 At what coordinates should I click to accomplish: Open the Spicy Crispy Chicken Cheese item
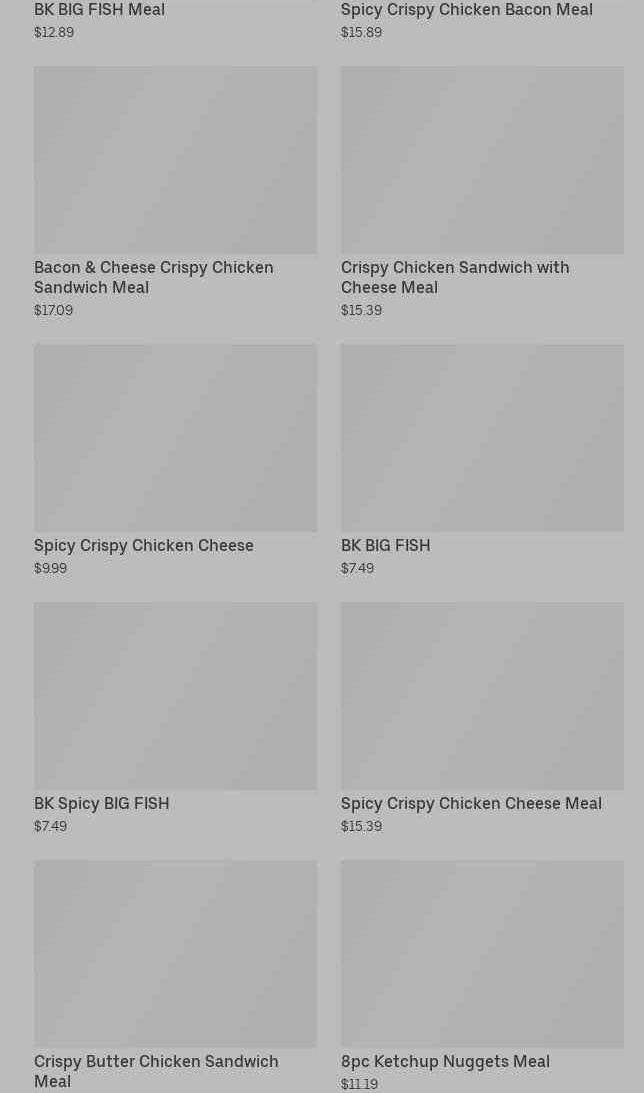click(175, 438)
